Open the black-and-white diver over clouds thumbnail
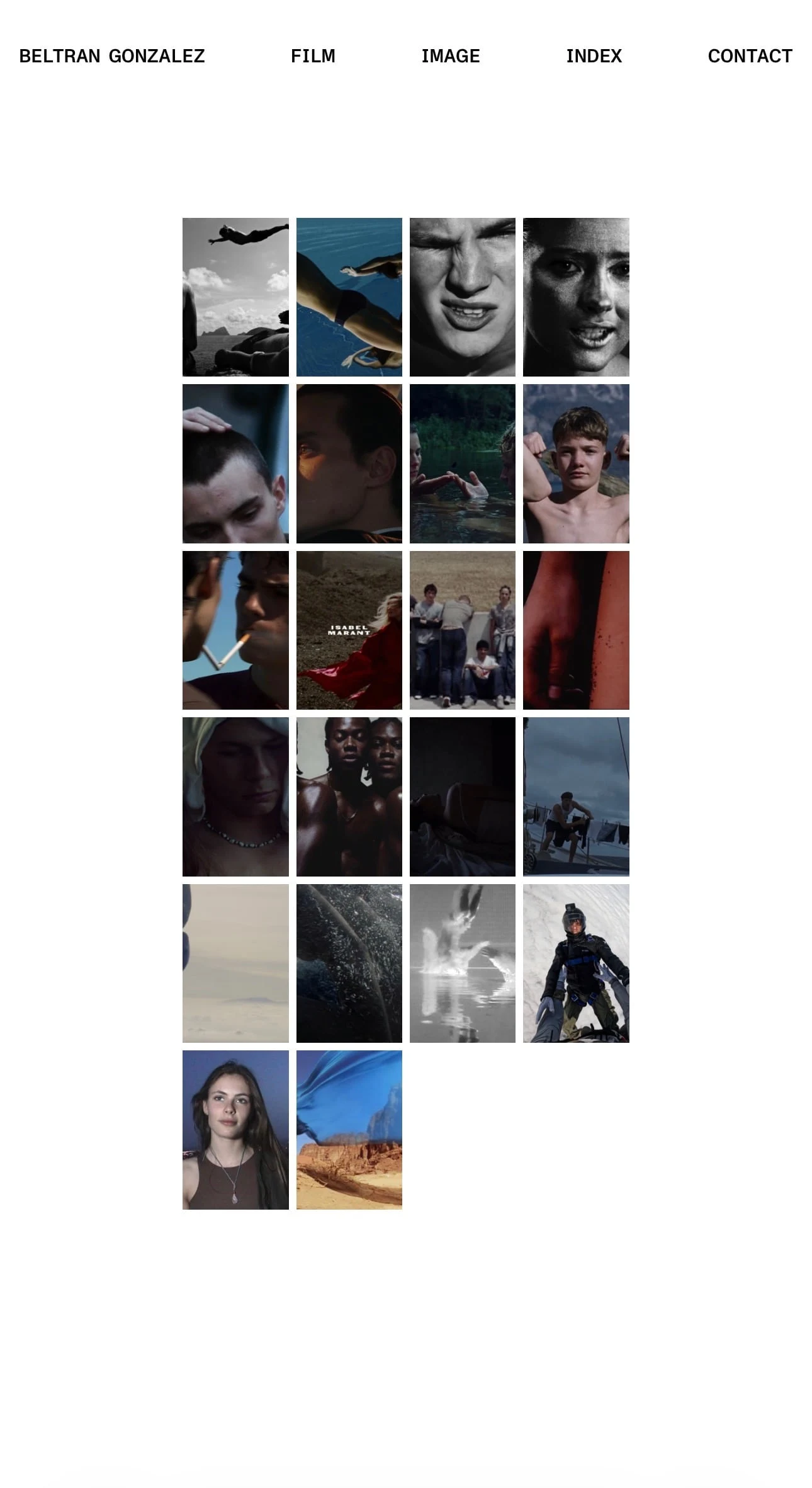The width and height of the screenshot is (812, 1488). coord(235,297)
